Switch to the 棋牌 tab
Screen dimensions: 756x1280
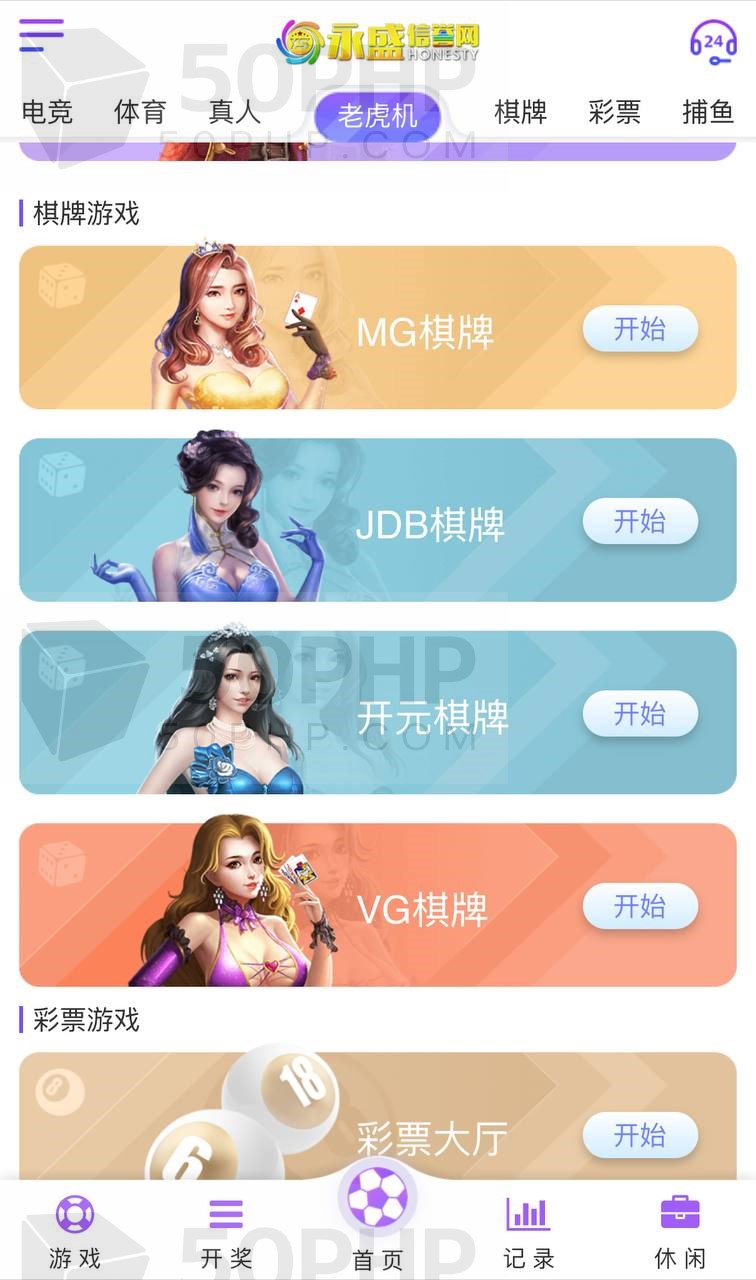coord(521,112)
